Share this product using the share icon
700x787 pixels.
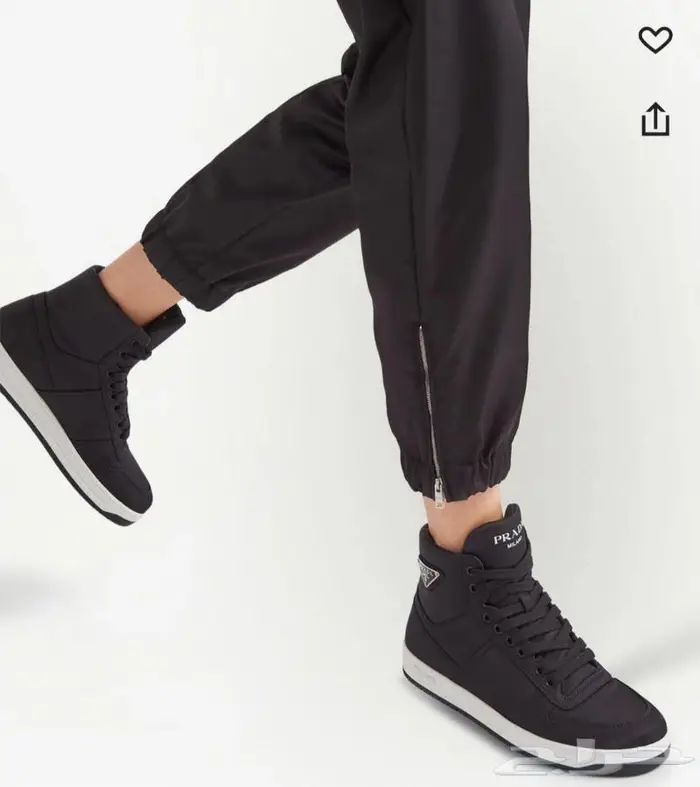tap(654, 120)
